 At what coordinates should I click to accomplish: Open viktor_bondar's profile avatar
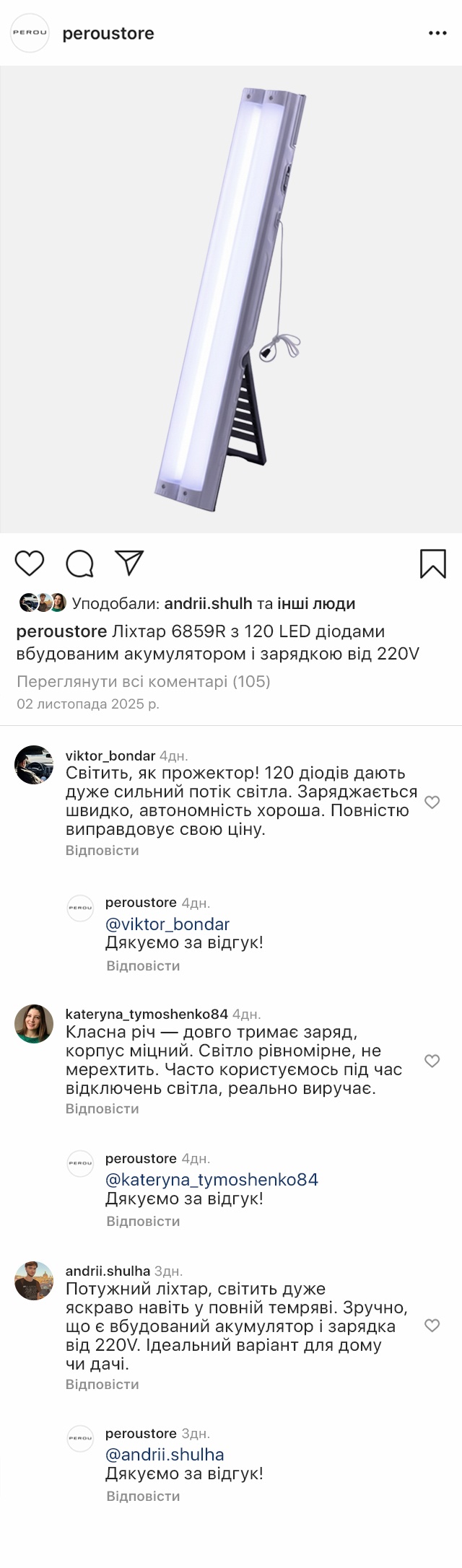[x=34, y=765]
